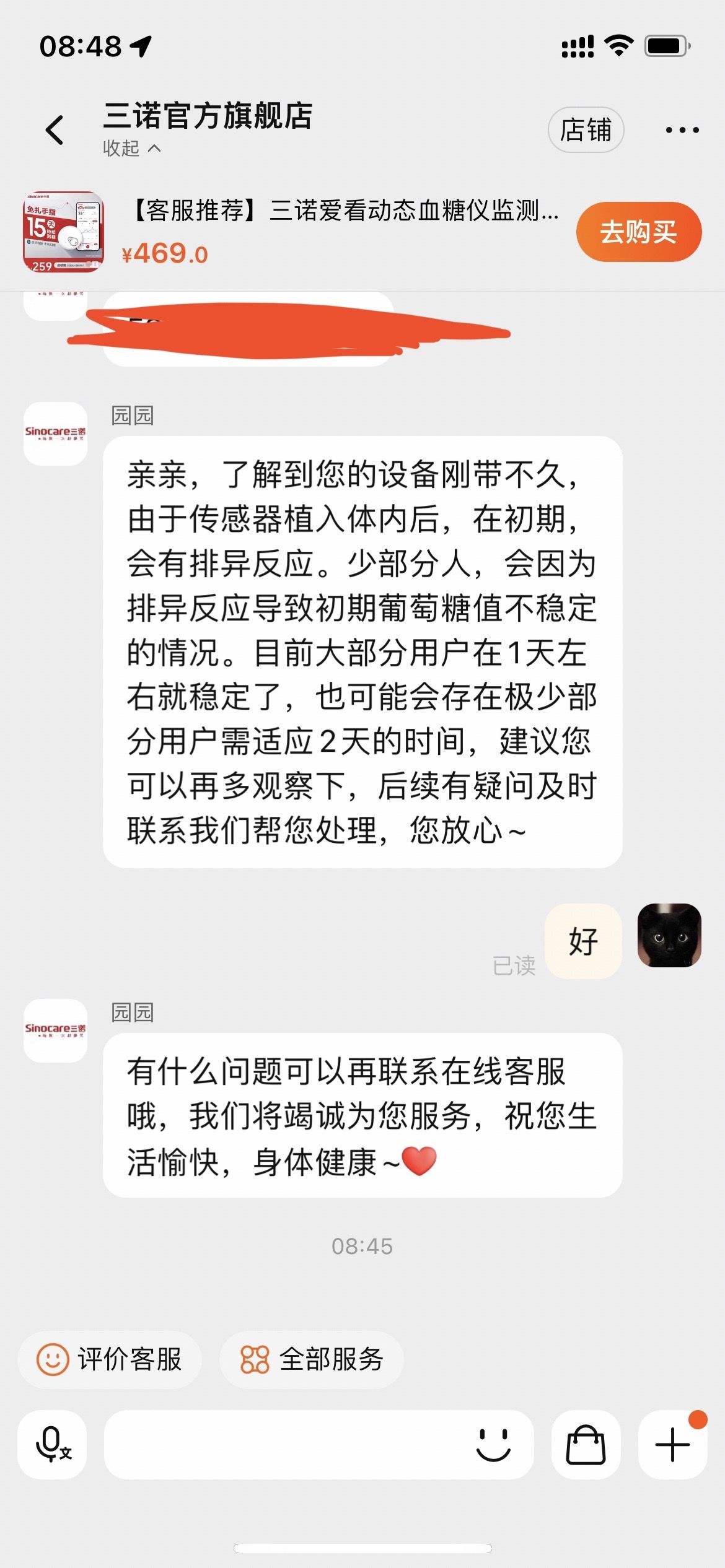Open 全部服务 options

312,1359
